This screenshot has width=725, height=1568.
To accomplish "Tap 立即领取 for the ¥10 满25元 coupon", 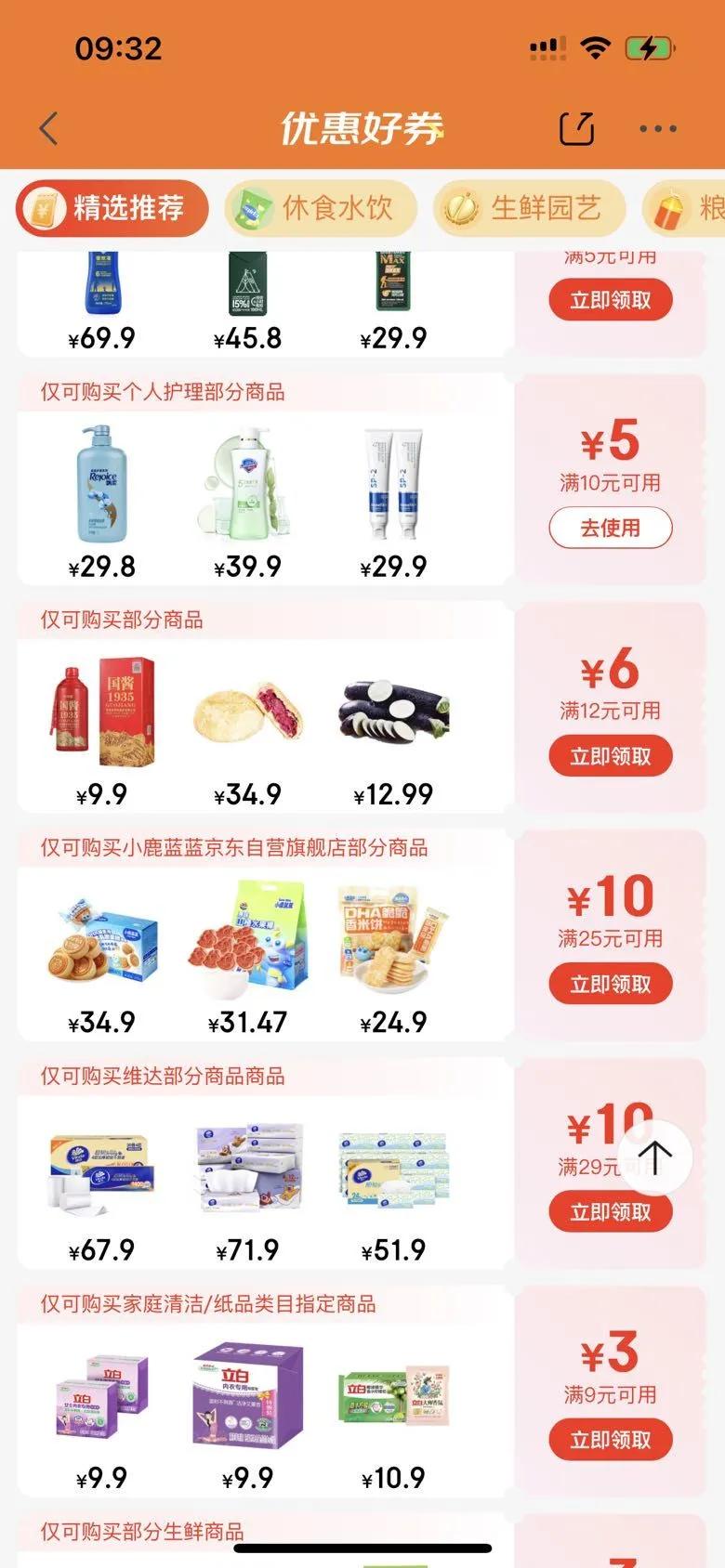I will click(x=610, y=983).
